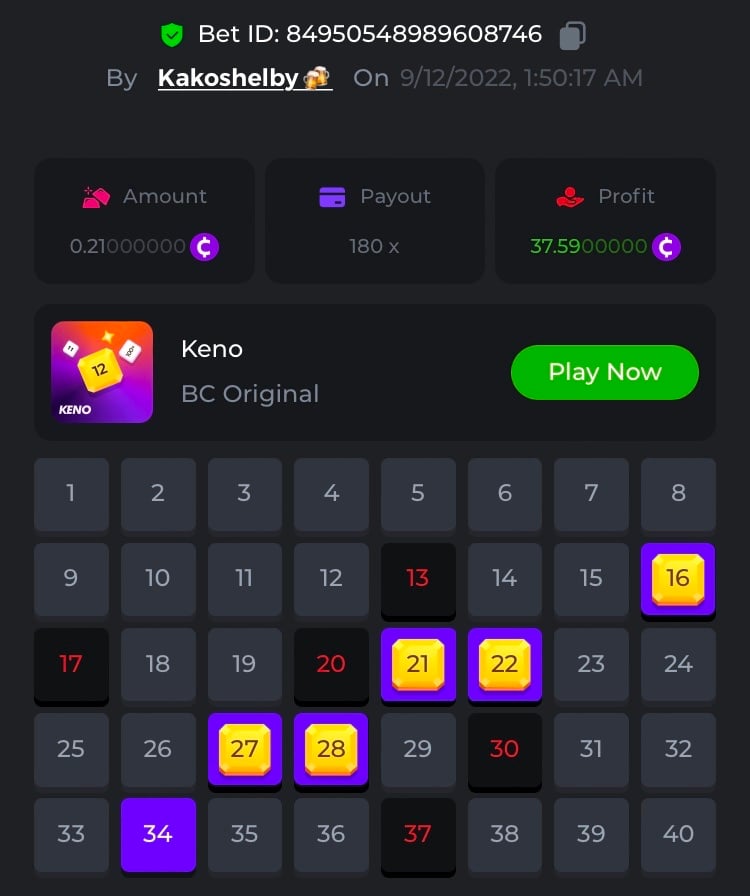750x896 pixels.
Task: Tap the number 22 gem tile
Action: pyautogui.click(x=505, y=664)
